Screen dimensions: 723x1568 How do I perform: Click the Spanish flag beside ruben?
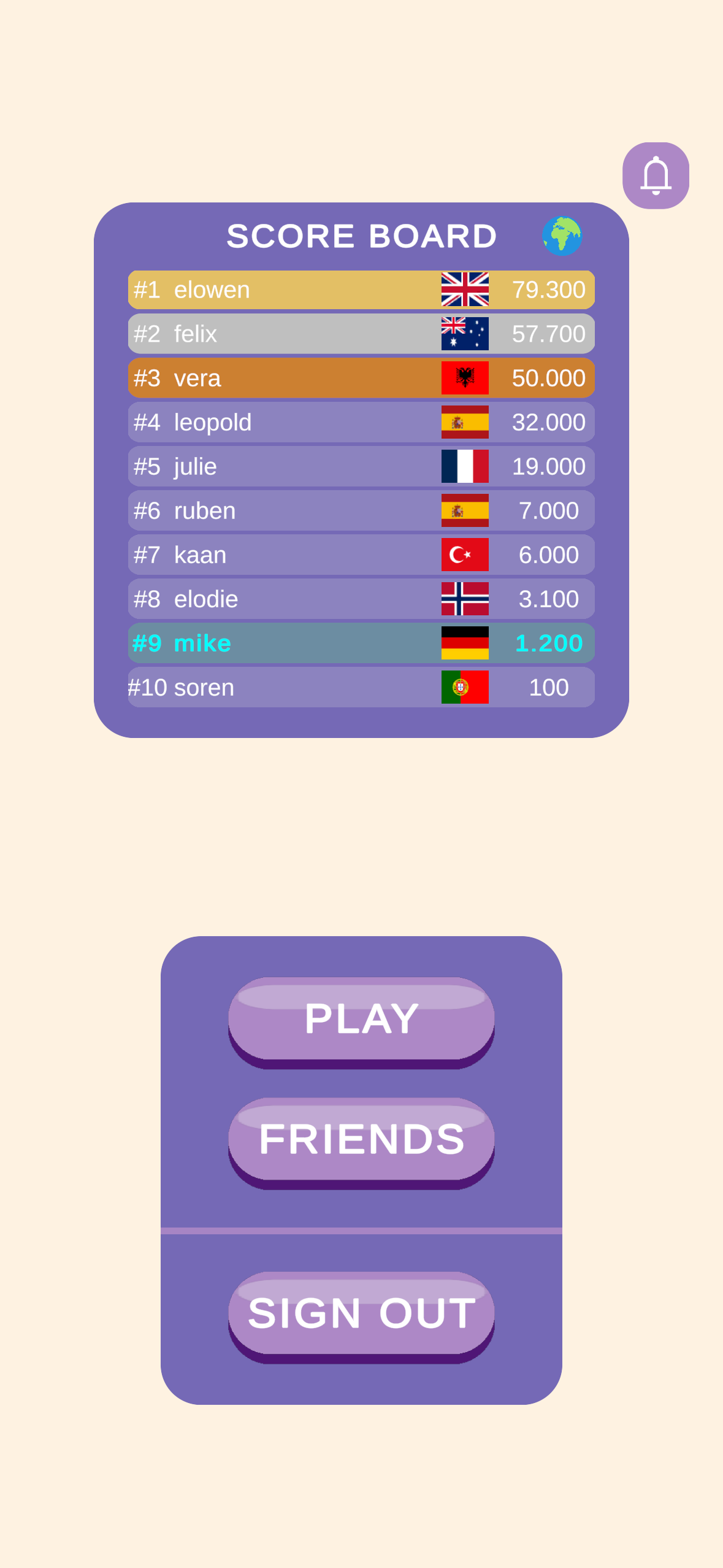click(x=464, y=510)
